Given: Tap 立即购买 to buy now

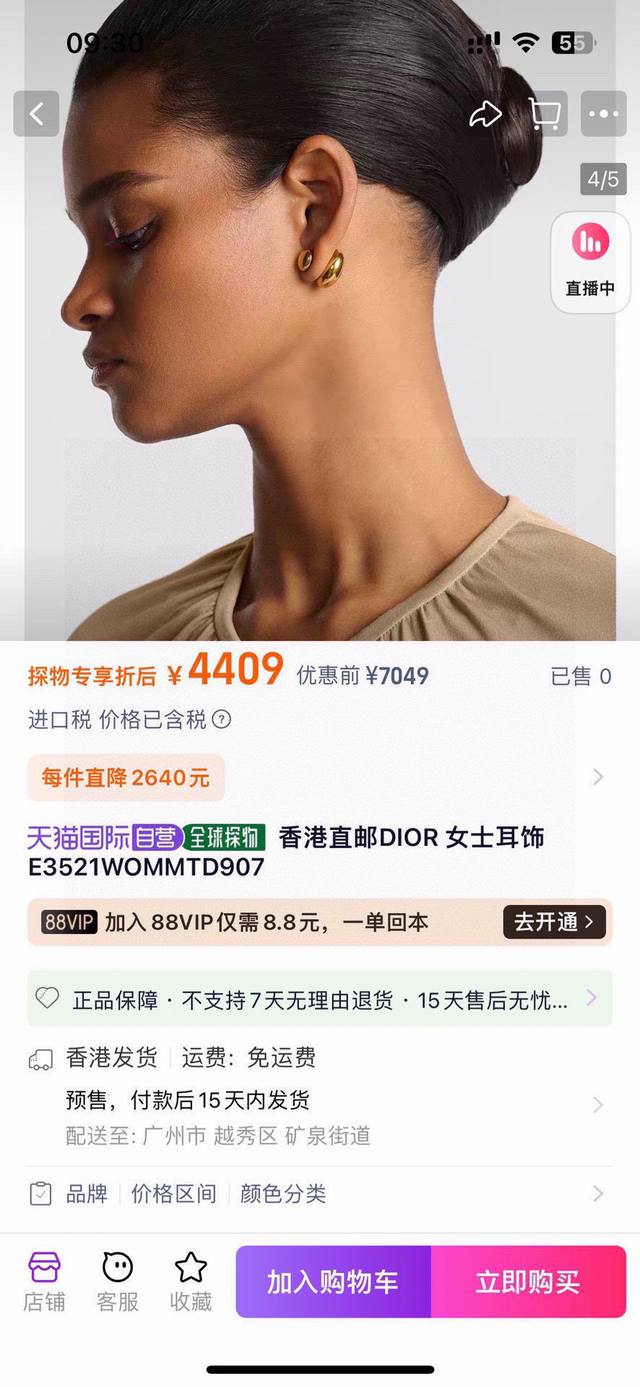Looking at the screenshot, I should 528,1282.
